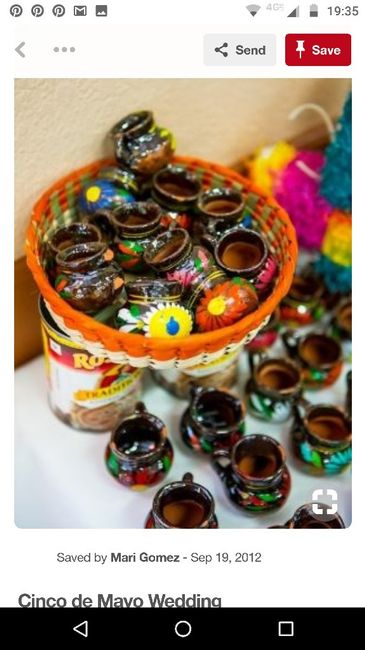Open the pin photo of painted clay mugs
This screenshot has height=650, width=365.
coord(183,303)
